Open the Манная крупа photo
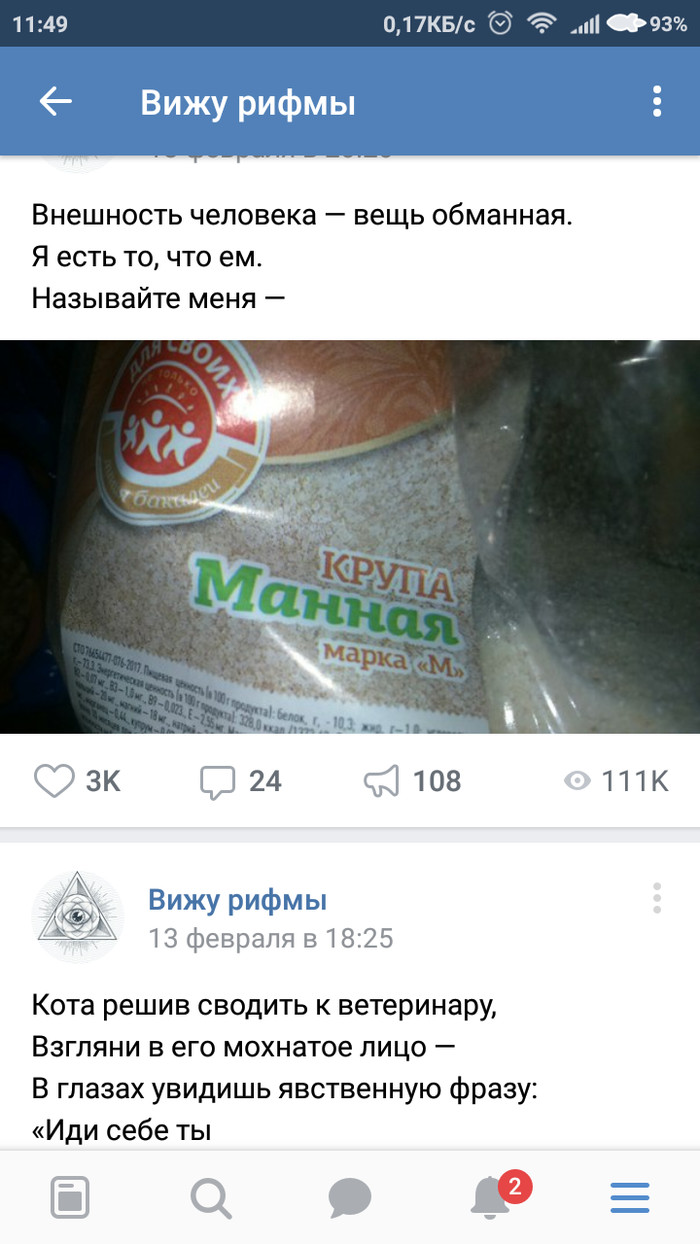This screenshot has width=700, height=1244. (350, 536)
